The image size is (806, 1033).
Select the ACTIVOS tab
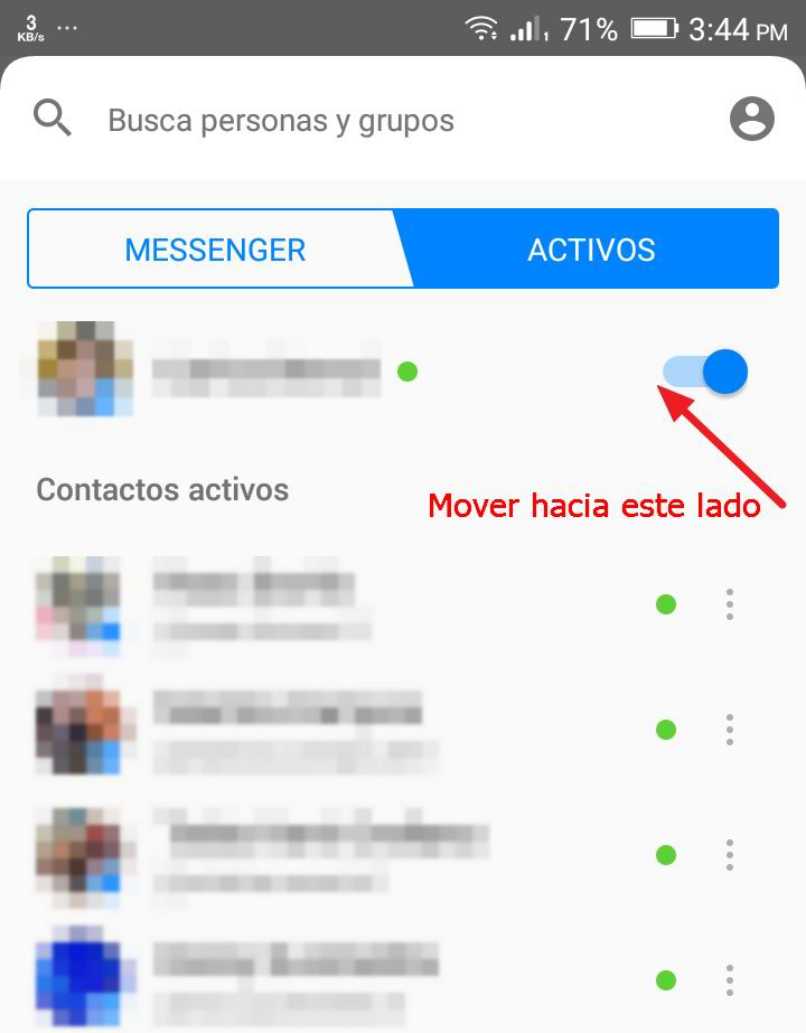click(x=591, y=249)
